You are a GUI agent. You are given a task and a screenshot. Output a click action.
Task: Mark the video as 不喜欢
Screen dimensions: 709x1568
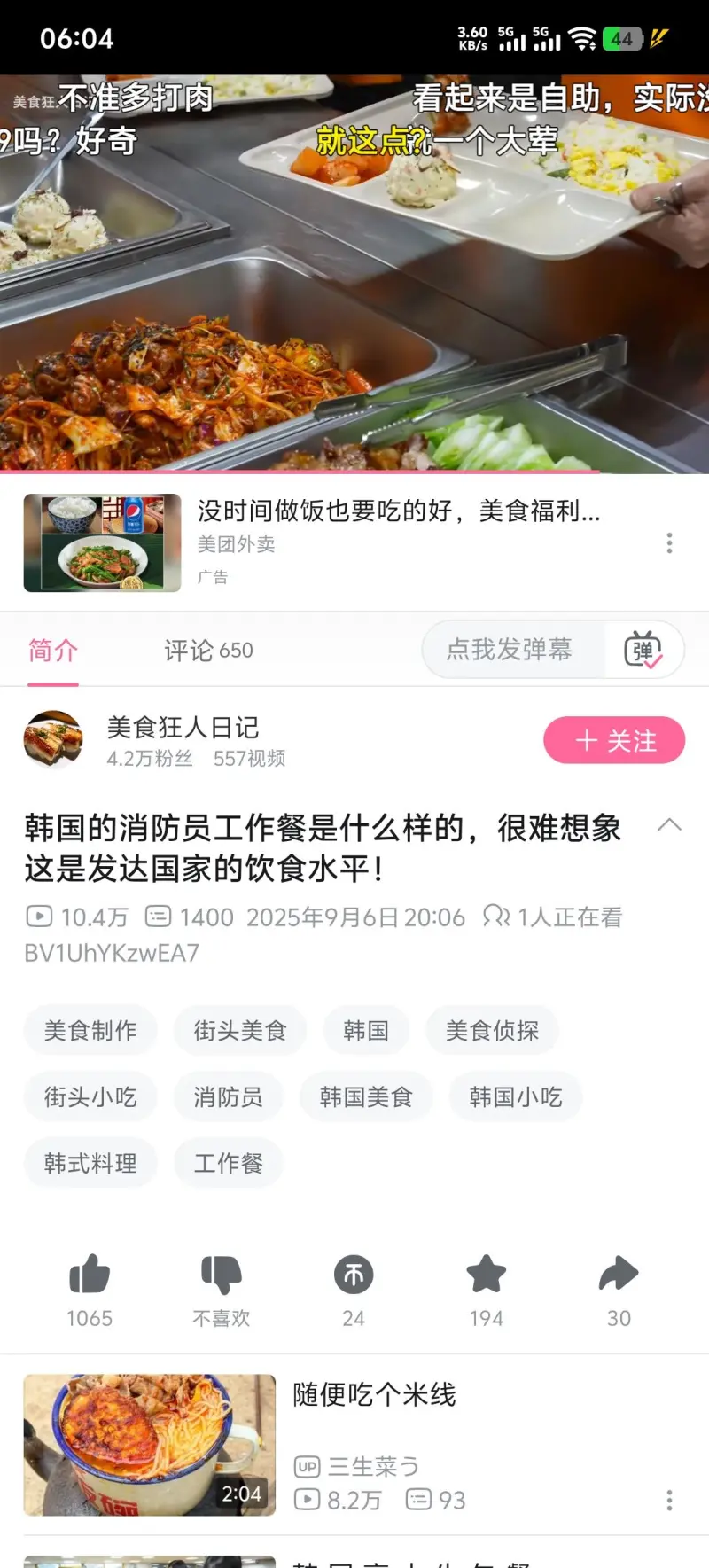click(222, 1275)
